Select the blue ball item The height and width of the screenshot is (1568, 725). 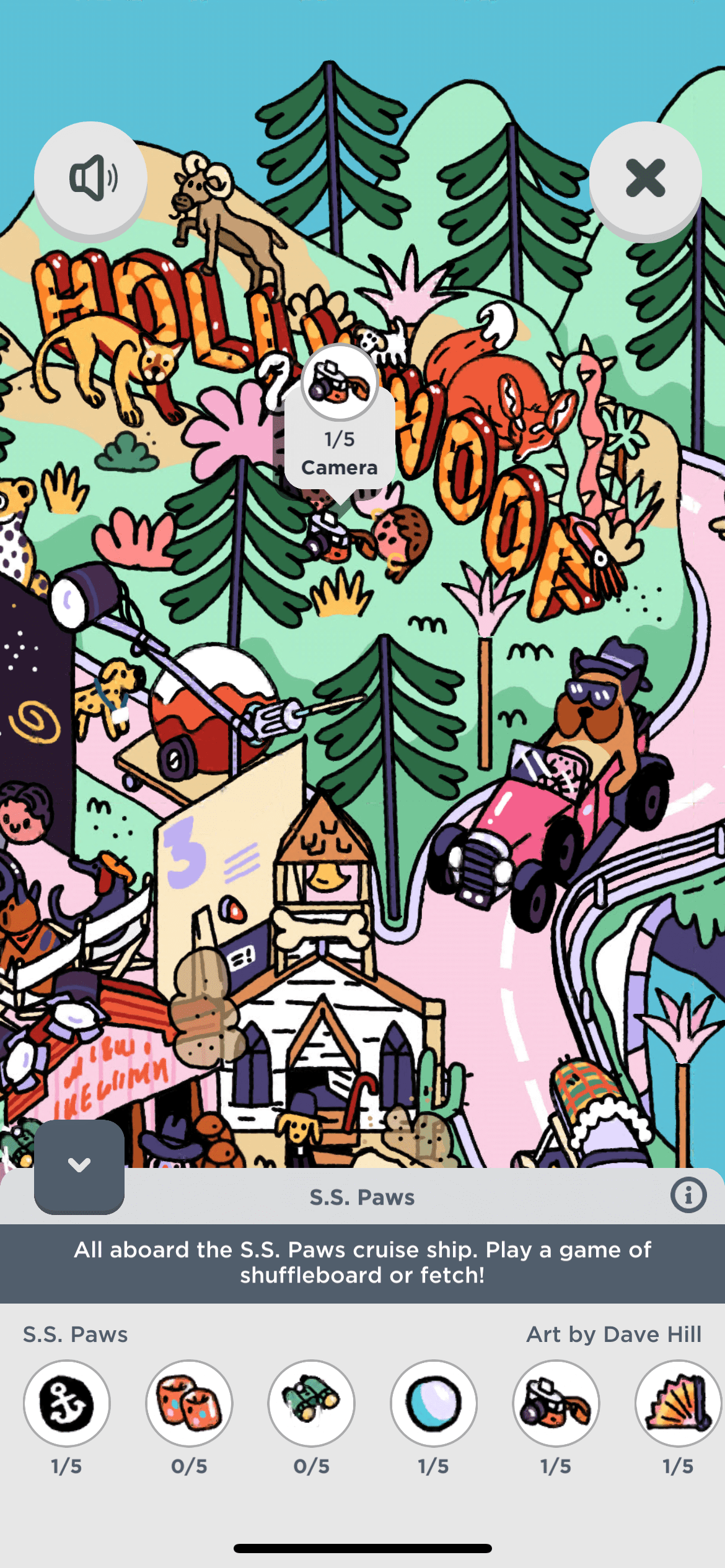pyautogui.click(x=433, y=1403)
